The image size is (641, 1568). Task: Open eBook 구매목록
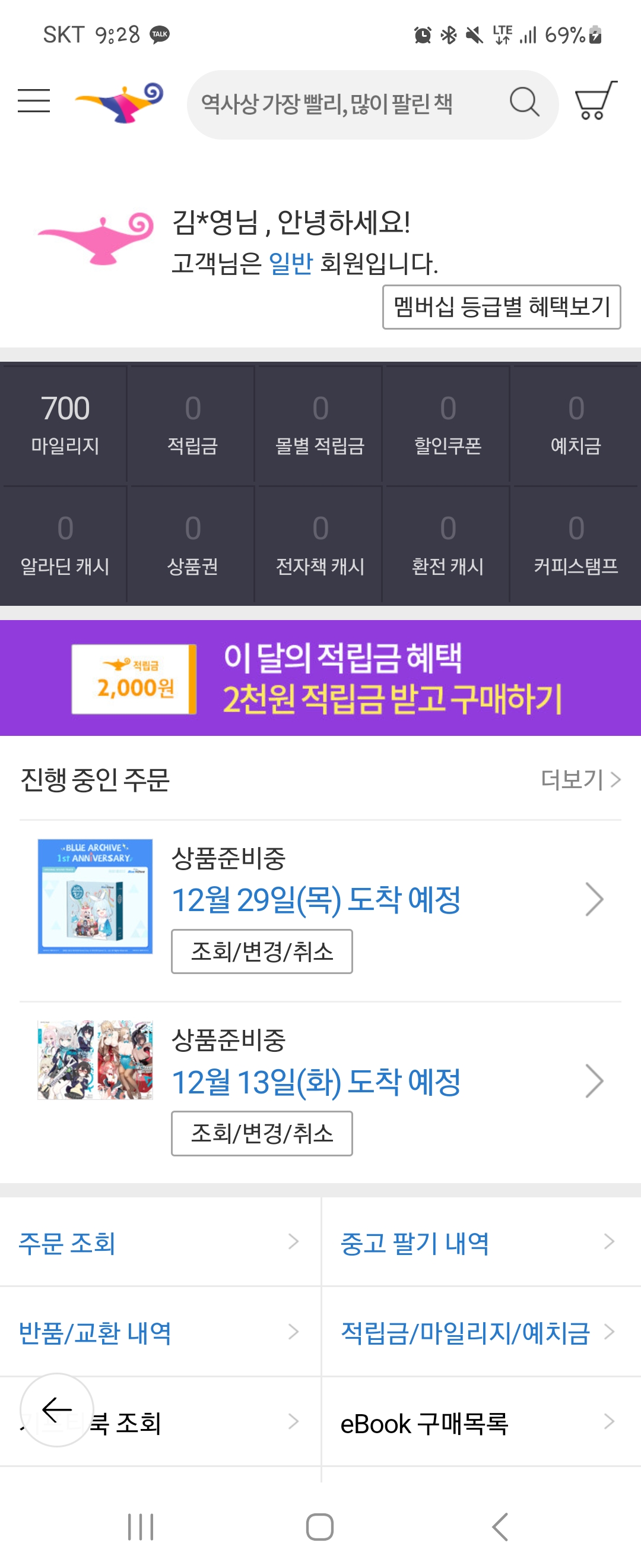(x=480, y=1423)
